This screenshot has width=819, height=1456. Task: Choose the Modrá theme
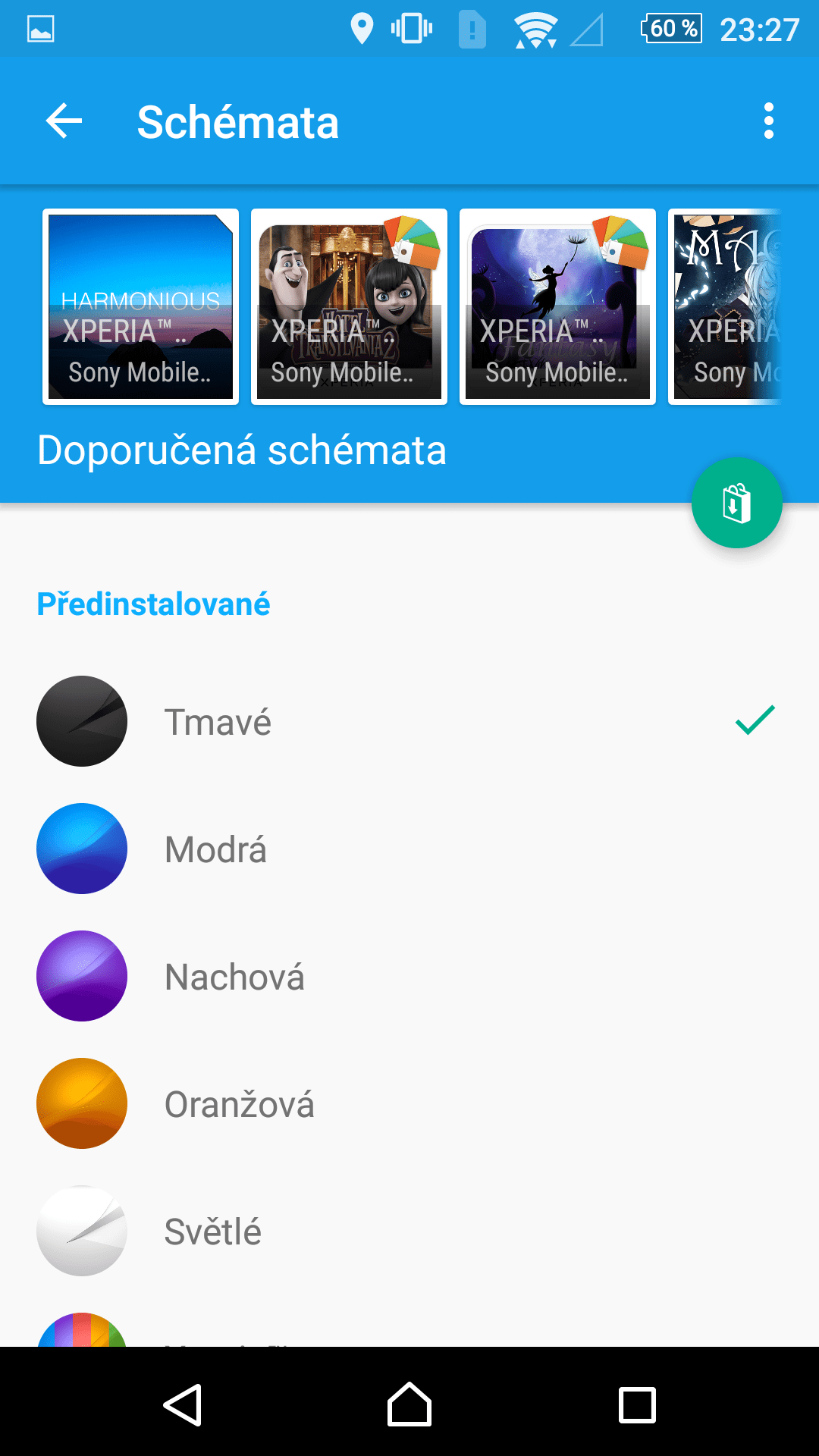(x=409, y=849)
